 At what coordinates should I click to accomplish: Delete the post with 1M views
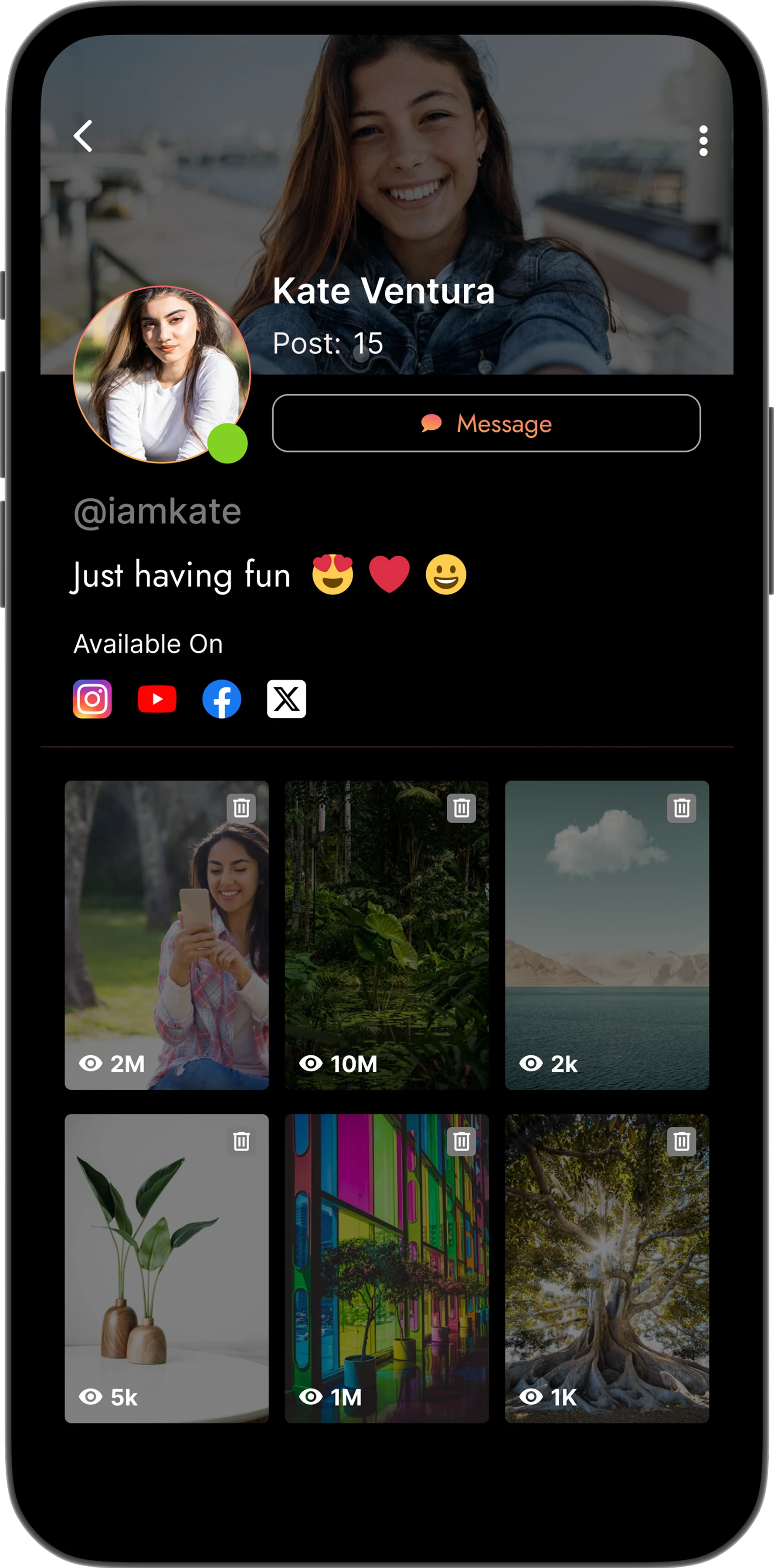pyautogui.click(x=462, y=1141)
